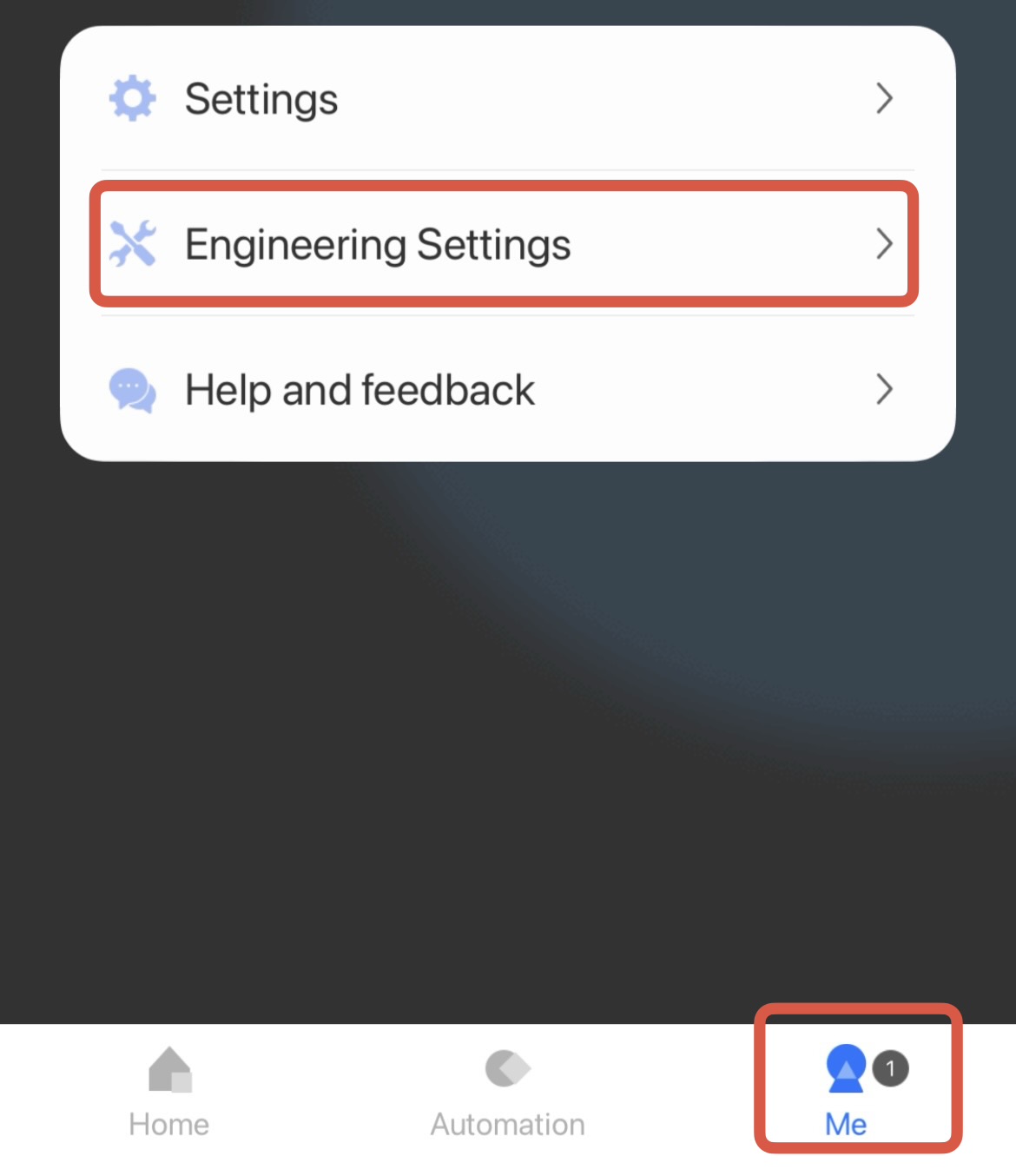Select the Engineering Settings row
Image resolution: width=1016 pixels, height=1176 pixels.
504,244
